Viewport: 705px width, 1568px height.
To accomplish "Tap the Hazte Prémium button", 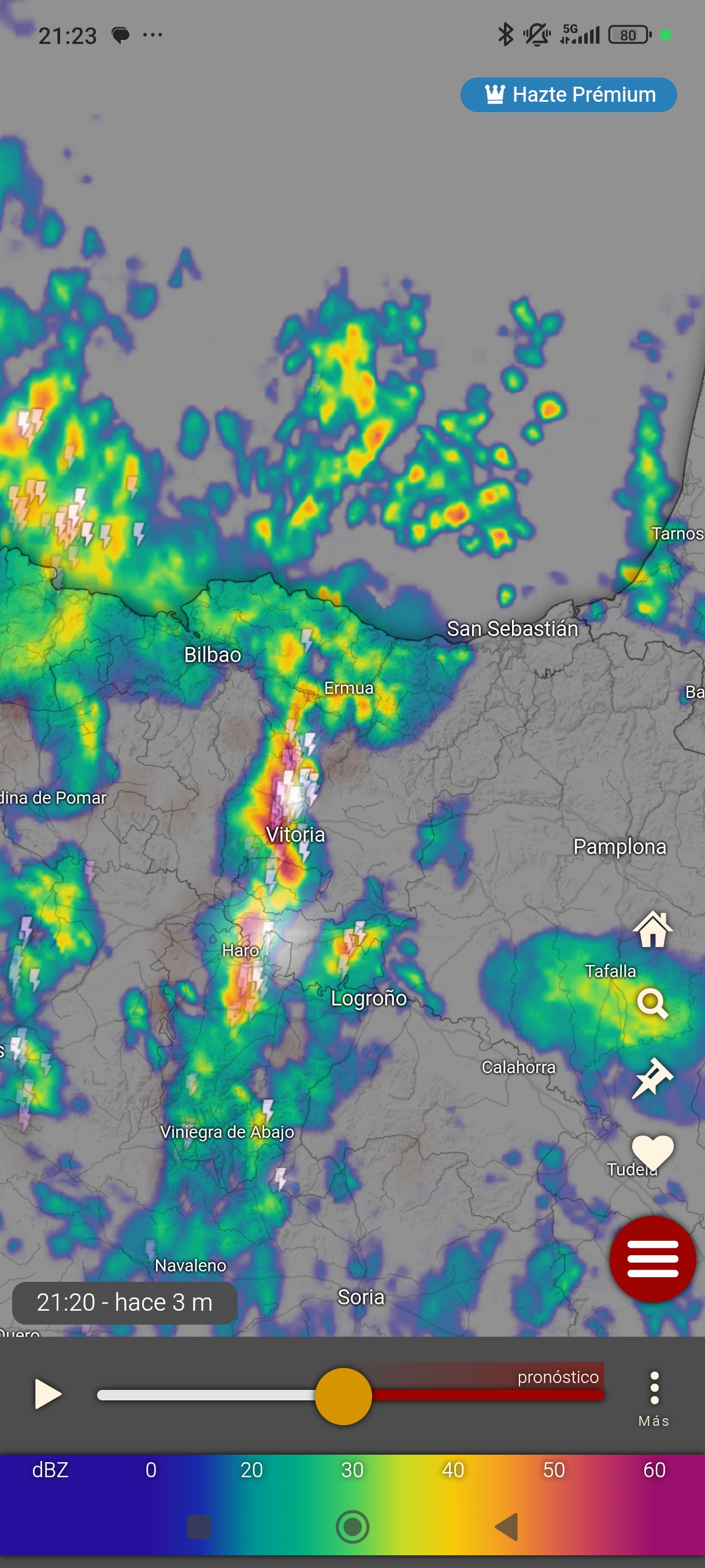I will (x=568, y=94).
